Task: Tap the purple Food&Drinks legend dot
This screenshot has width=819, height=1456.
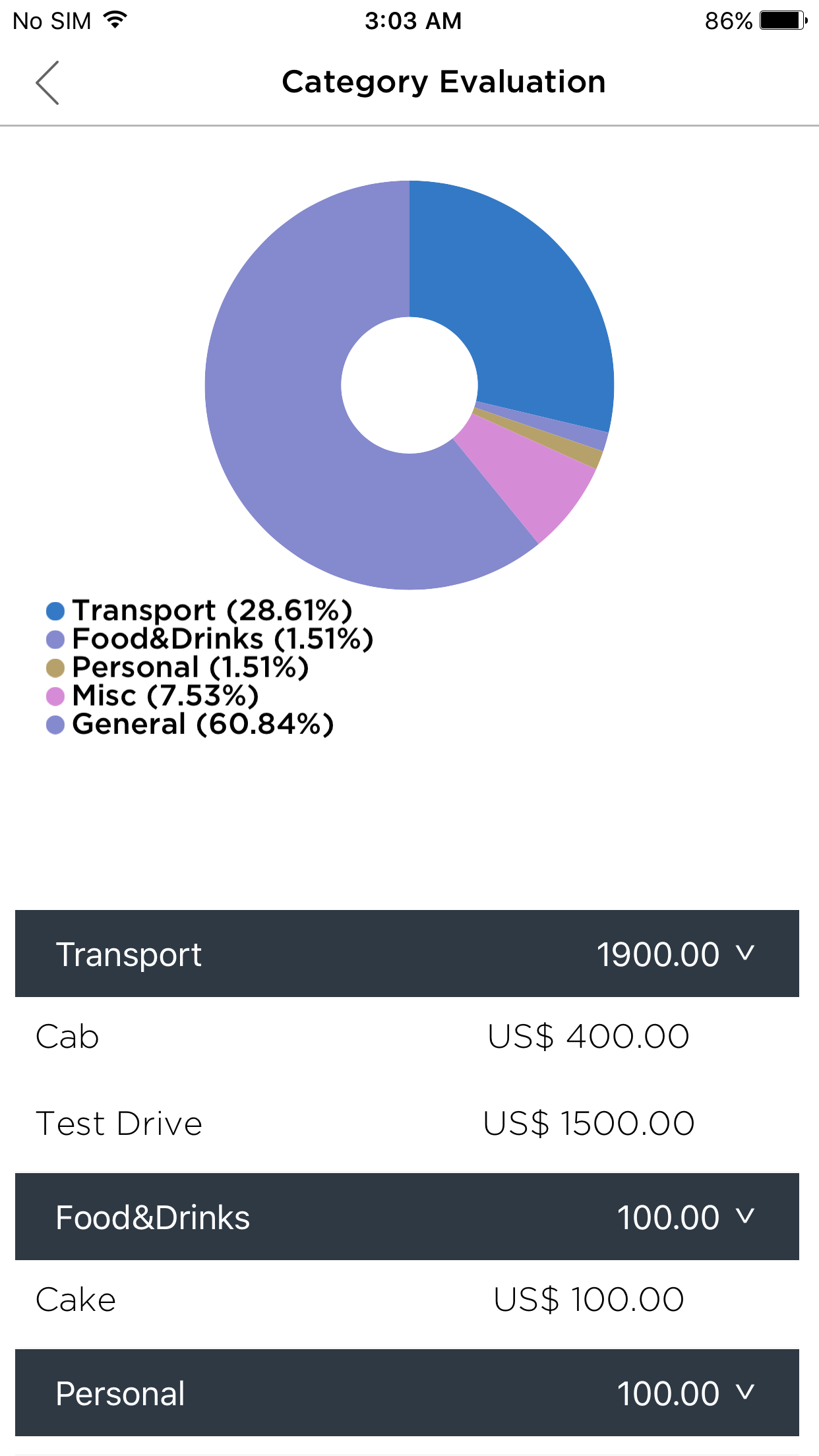Action: pyautogui.click(x=55, y=638)
